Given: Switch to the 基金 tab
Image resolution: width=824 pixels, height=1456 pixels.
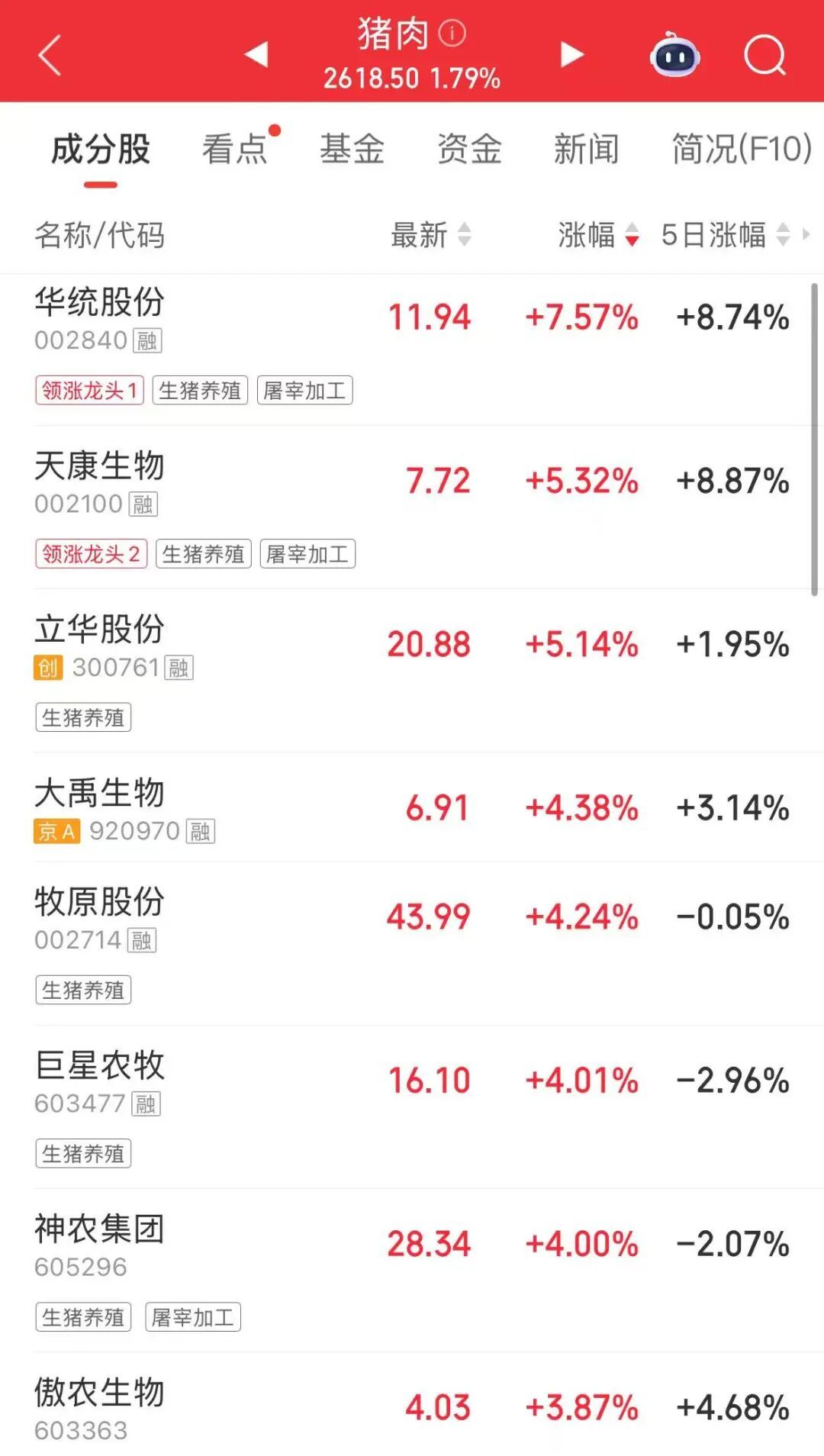Looking at the screenshot, I should coord(352,149).
